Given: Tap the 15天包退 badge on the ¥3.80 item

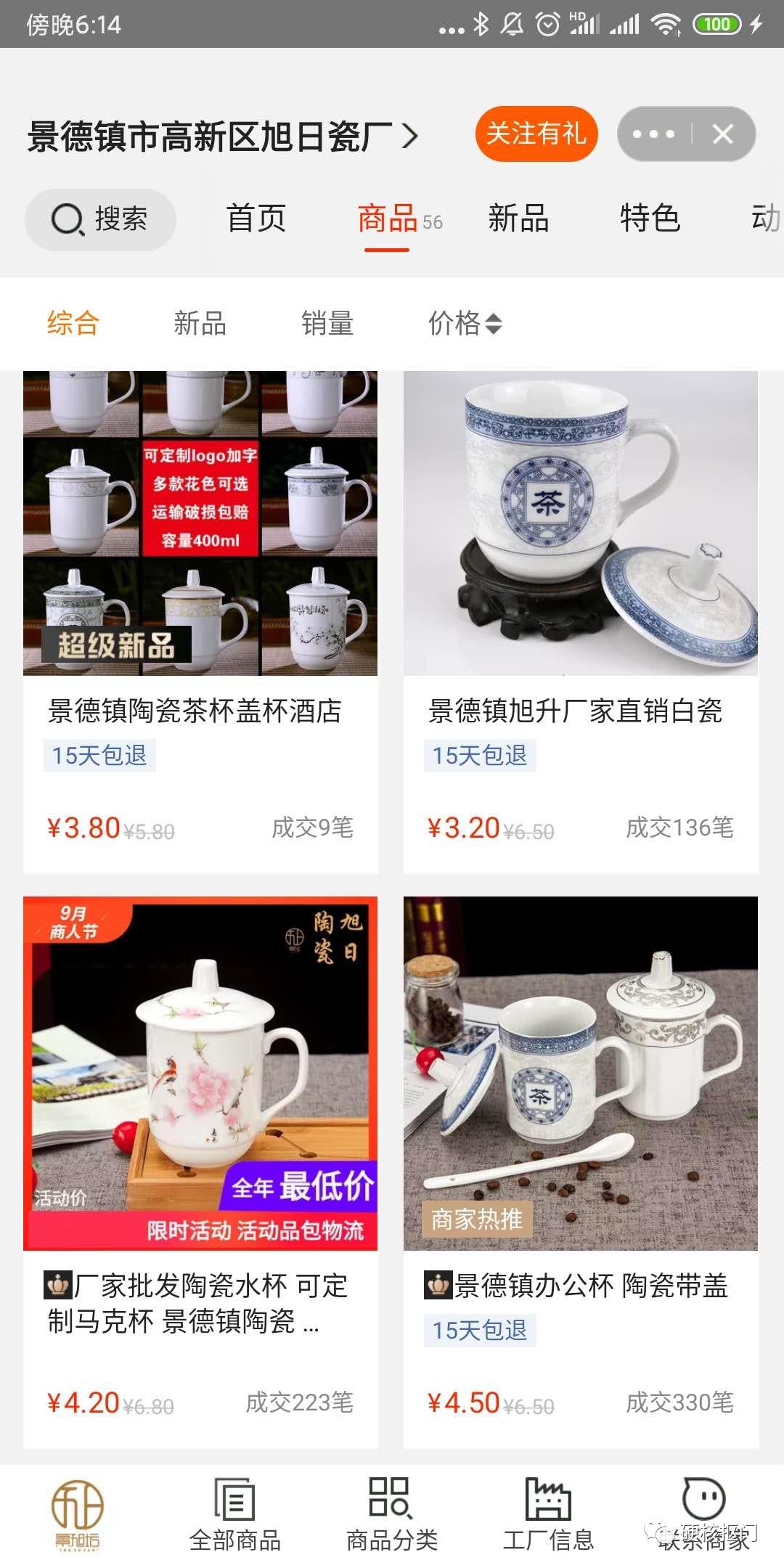Looking at the screenshot, I should [x=99, y=757].
